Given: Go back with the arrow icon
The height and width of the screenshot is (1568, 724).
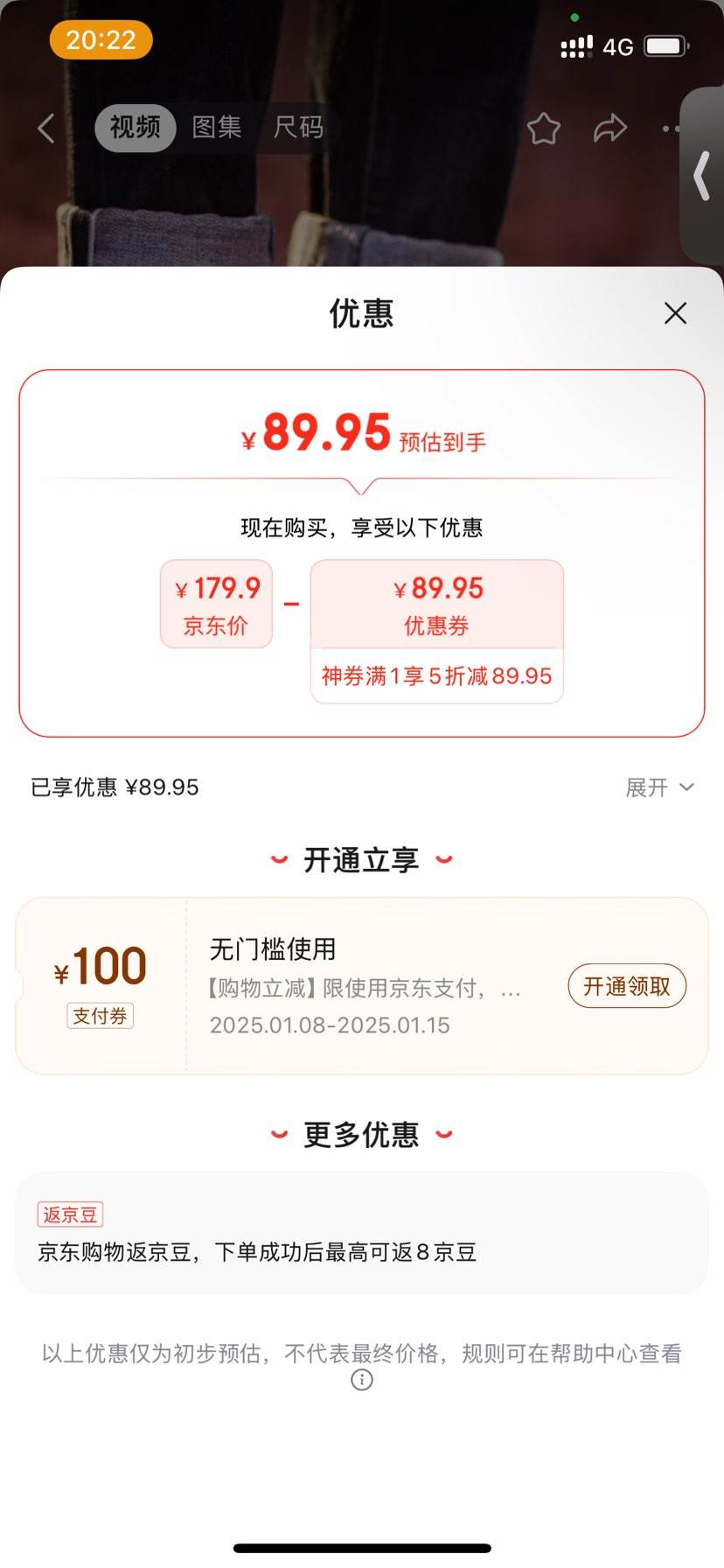Looking at the screenshot, I should tap(46, 128).
